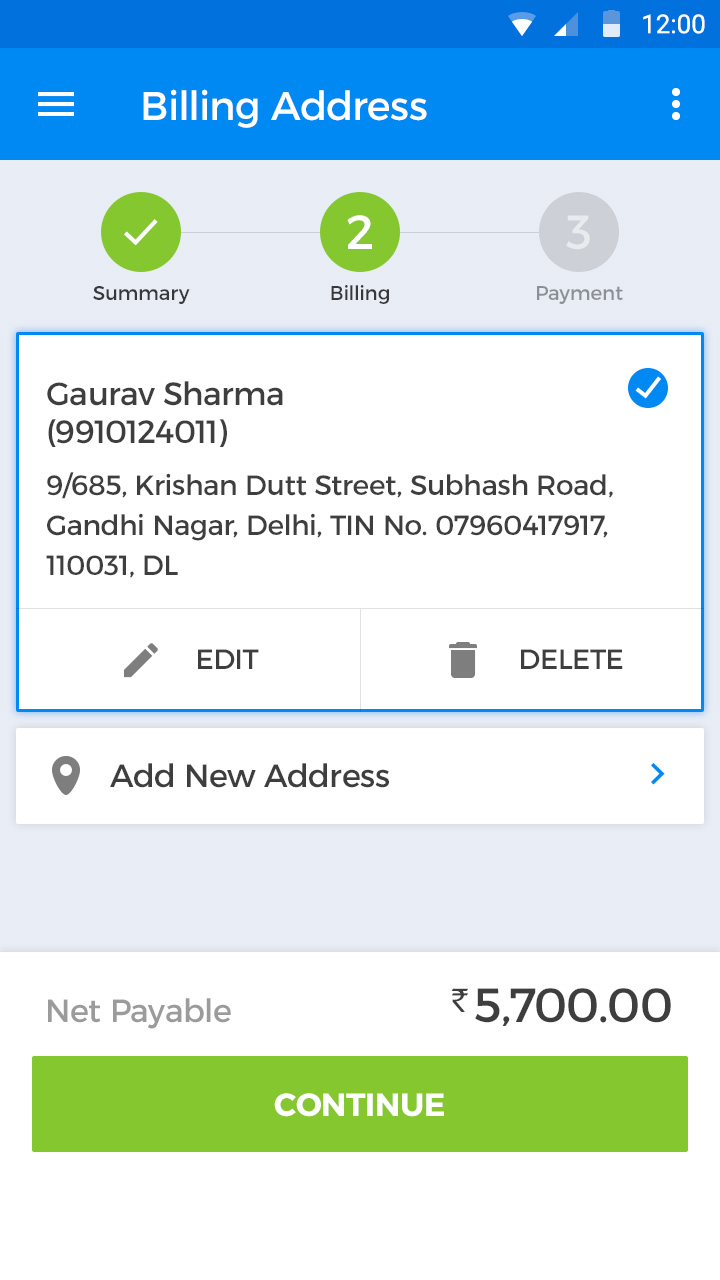Edit Gaurav Sharma's address
Viewport: 720px width, 1280px height.
pyautogui.click(x=190, y=660)
